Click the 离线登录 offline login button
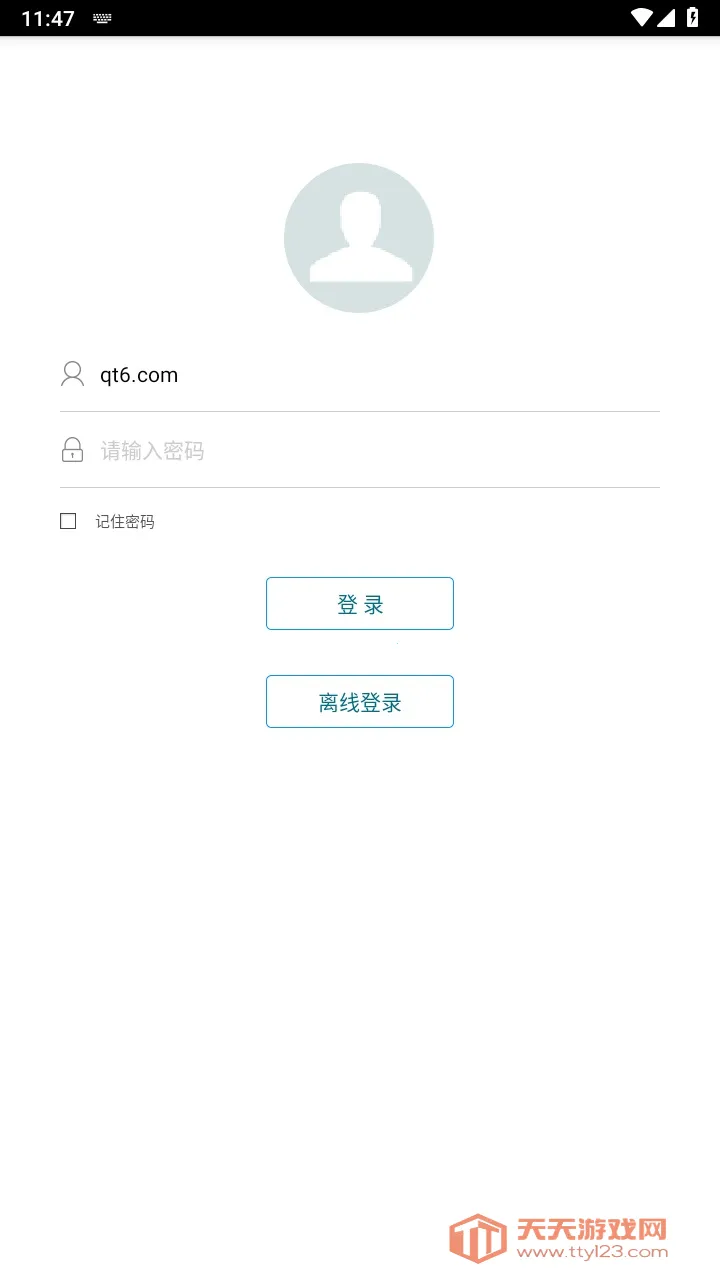 359,701
